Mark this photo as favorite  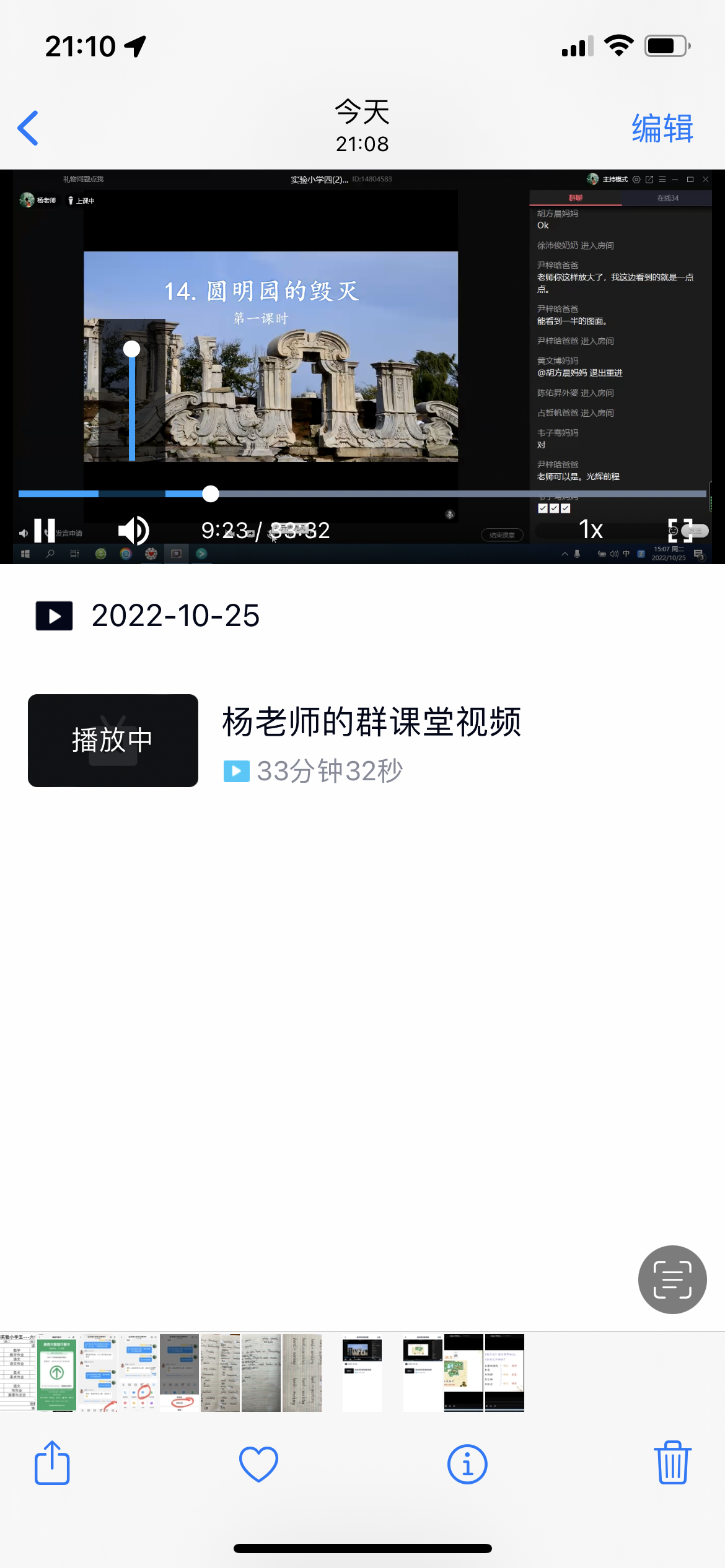coord(258,1464)
